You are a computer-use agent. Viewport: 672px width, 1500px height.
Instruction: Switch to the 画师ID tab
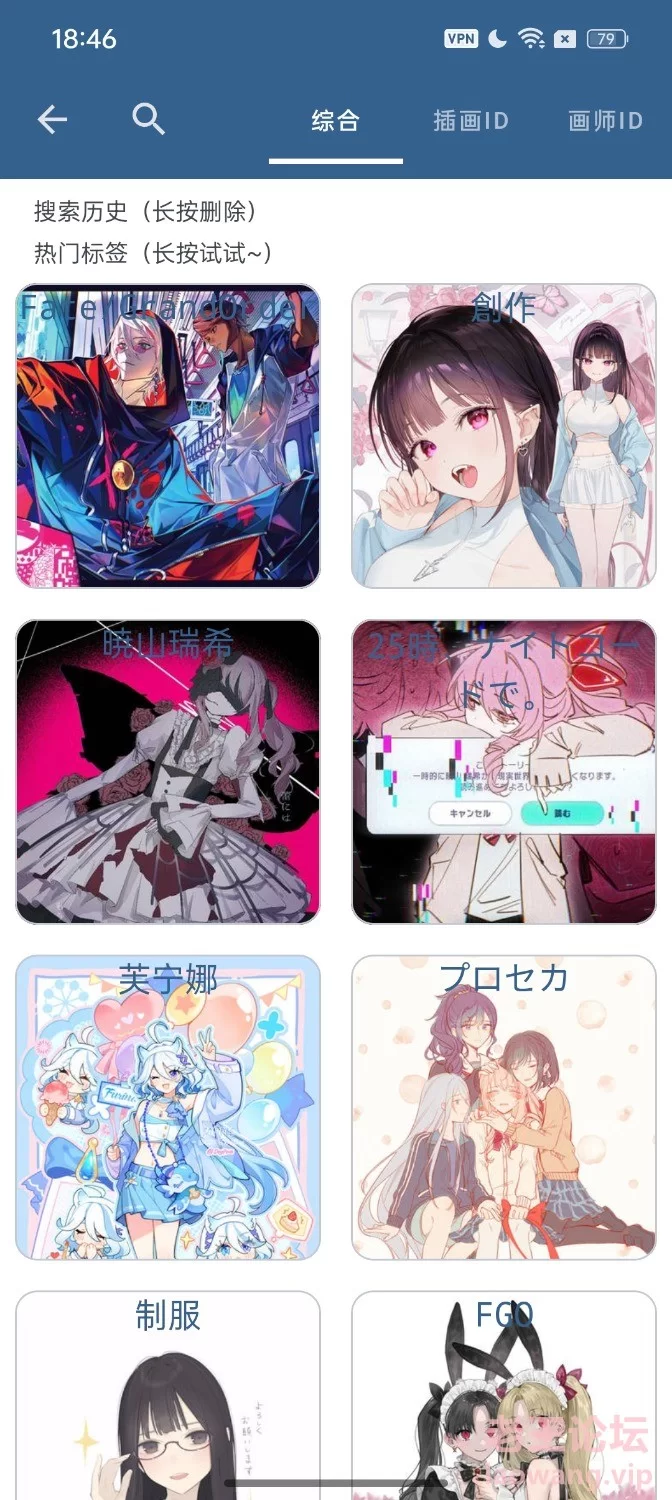(x=605, y=121)
